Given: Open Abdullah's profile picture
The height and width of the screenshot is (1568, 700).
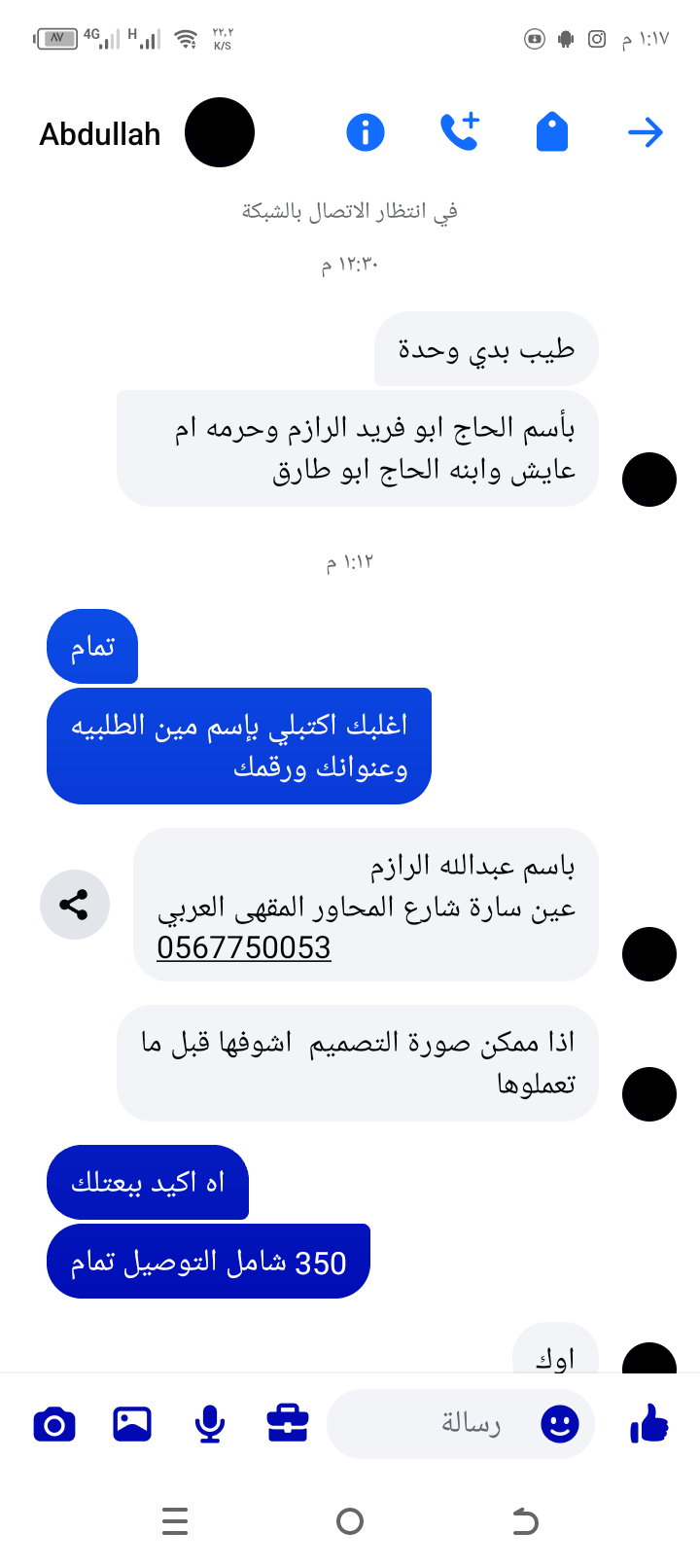Looking at the screenshot, I should [x=220, y=132].
